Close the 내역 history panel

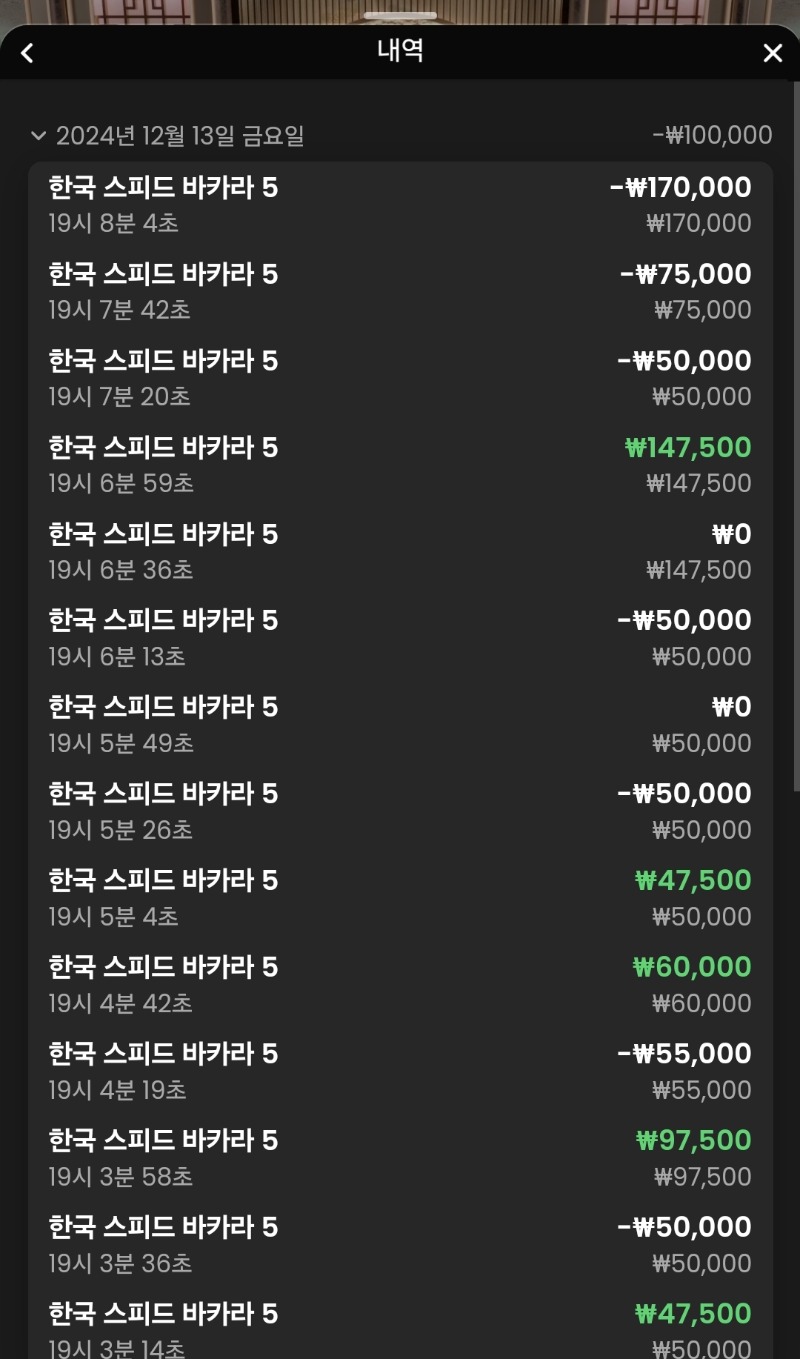(x=772, y=53)
